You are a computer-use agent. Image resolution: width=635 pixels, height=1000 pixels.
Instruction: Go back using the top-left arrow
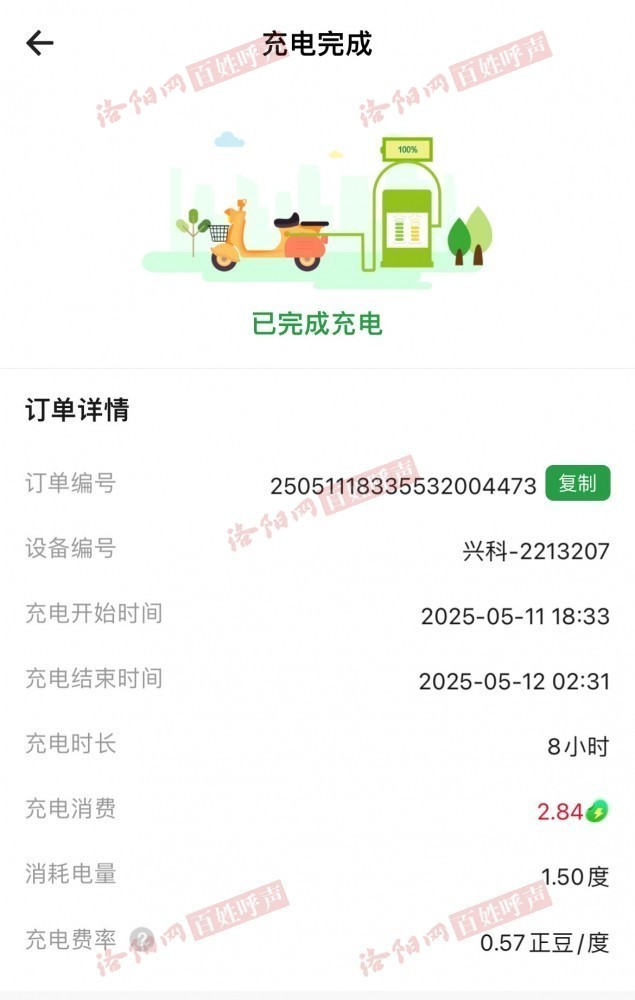pos(39,43)
